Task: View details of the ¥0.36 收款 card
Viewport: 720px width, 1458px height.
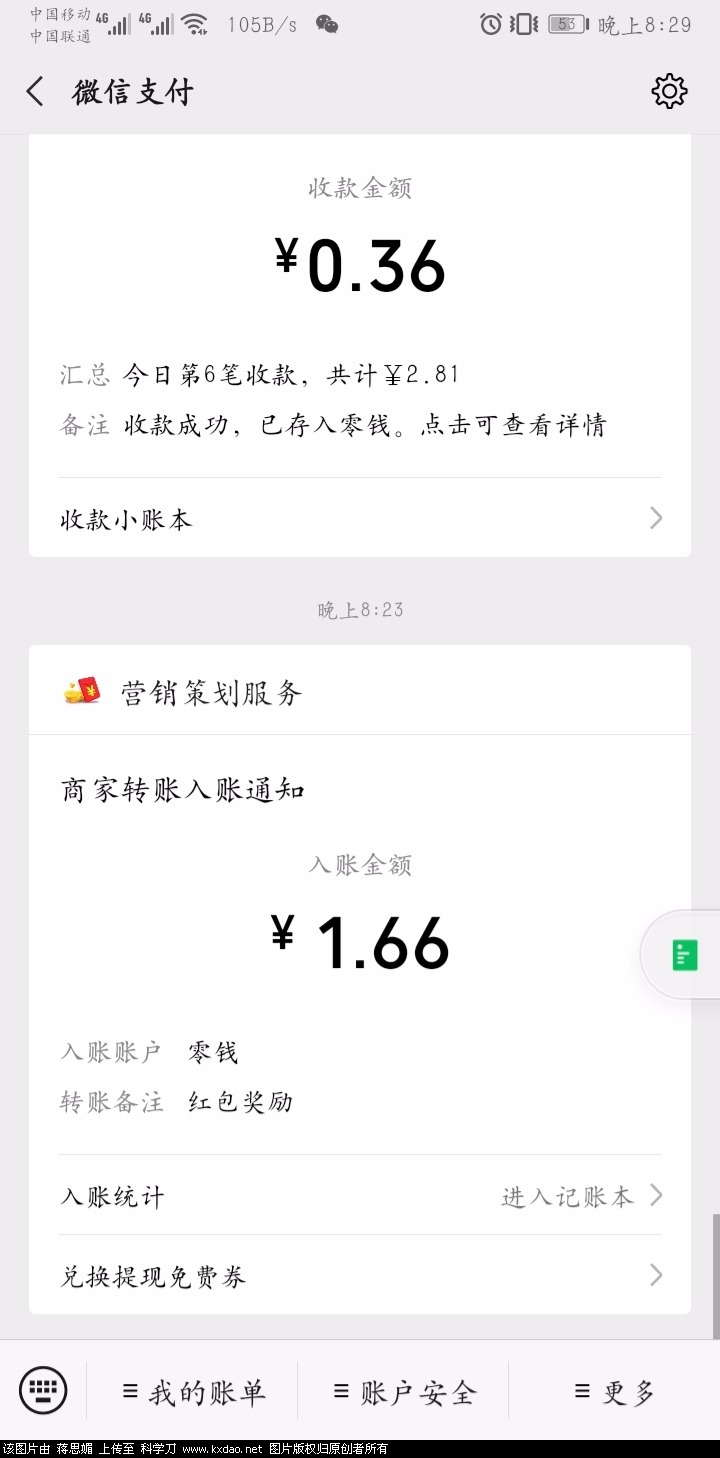Action: [x=360, y=300]
